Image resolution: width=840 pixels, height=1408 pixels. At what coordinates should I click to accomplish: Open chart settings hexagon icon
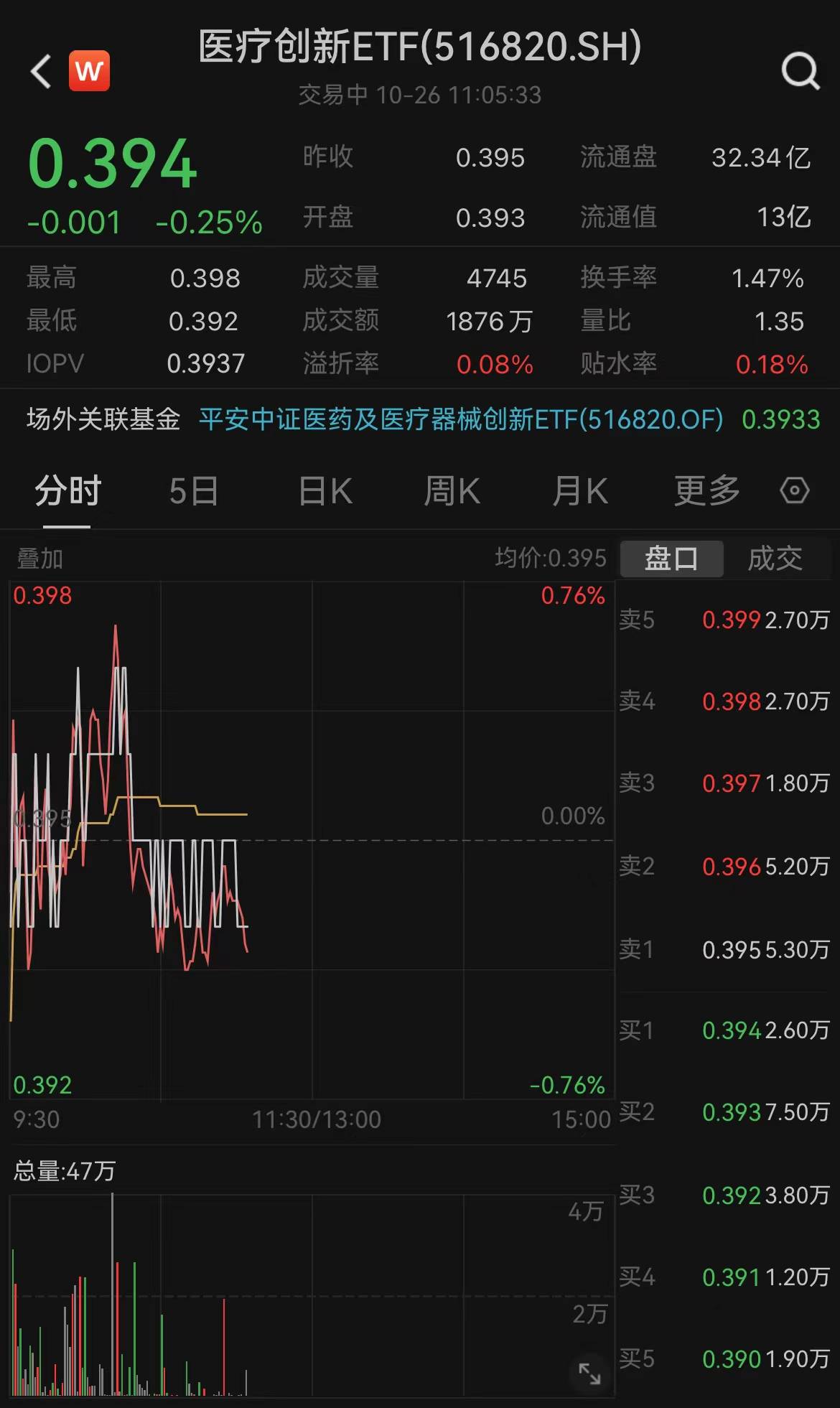(x=794, y=491)
